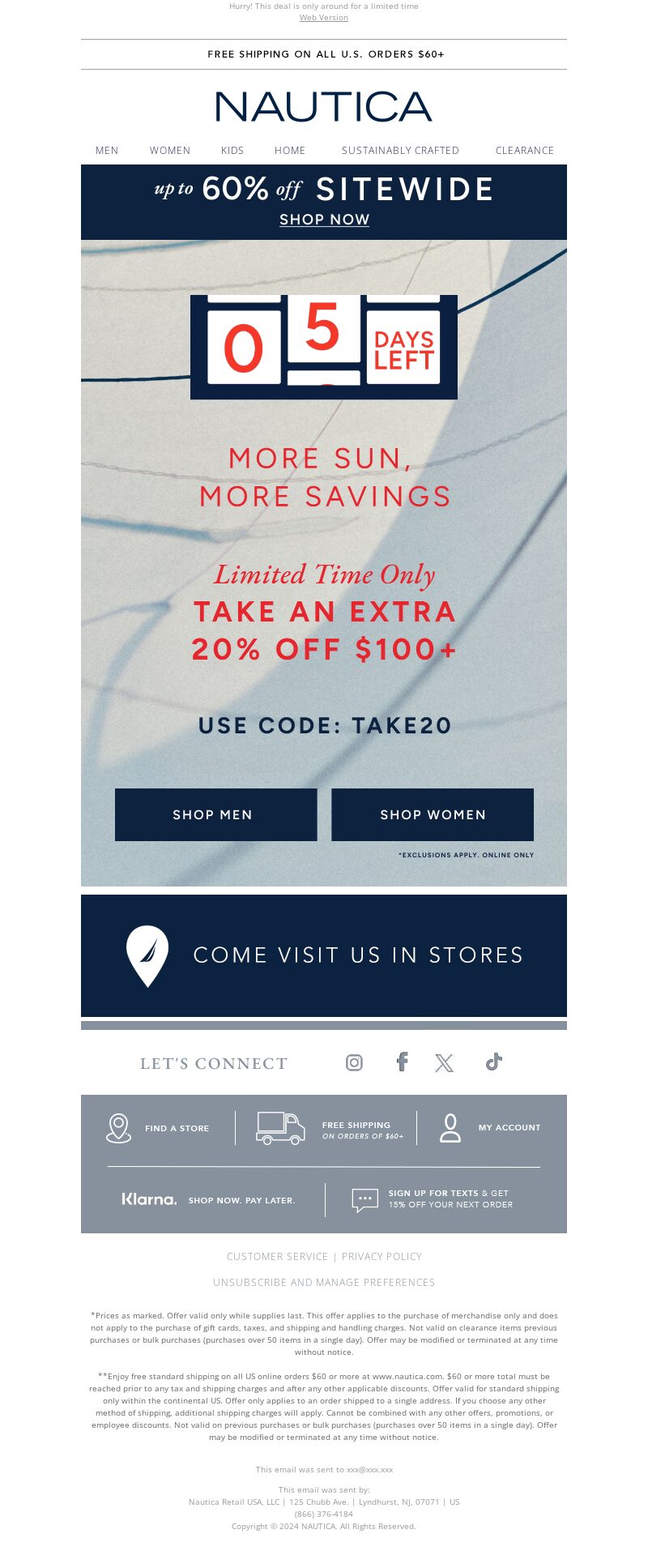The image size is (648, 1568).
Task: Select CLEARANCE in the navigation bar
Action: [x=525, y=150]
